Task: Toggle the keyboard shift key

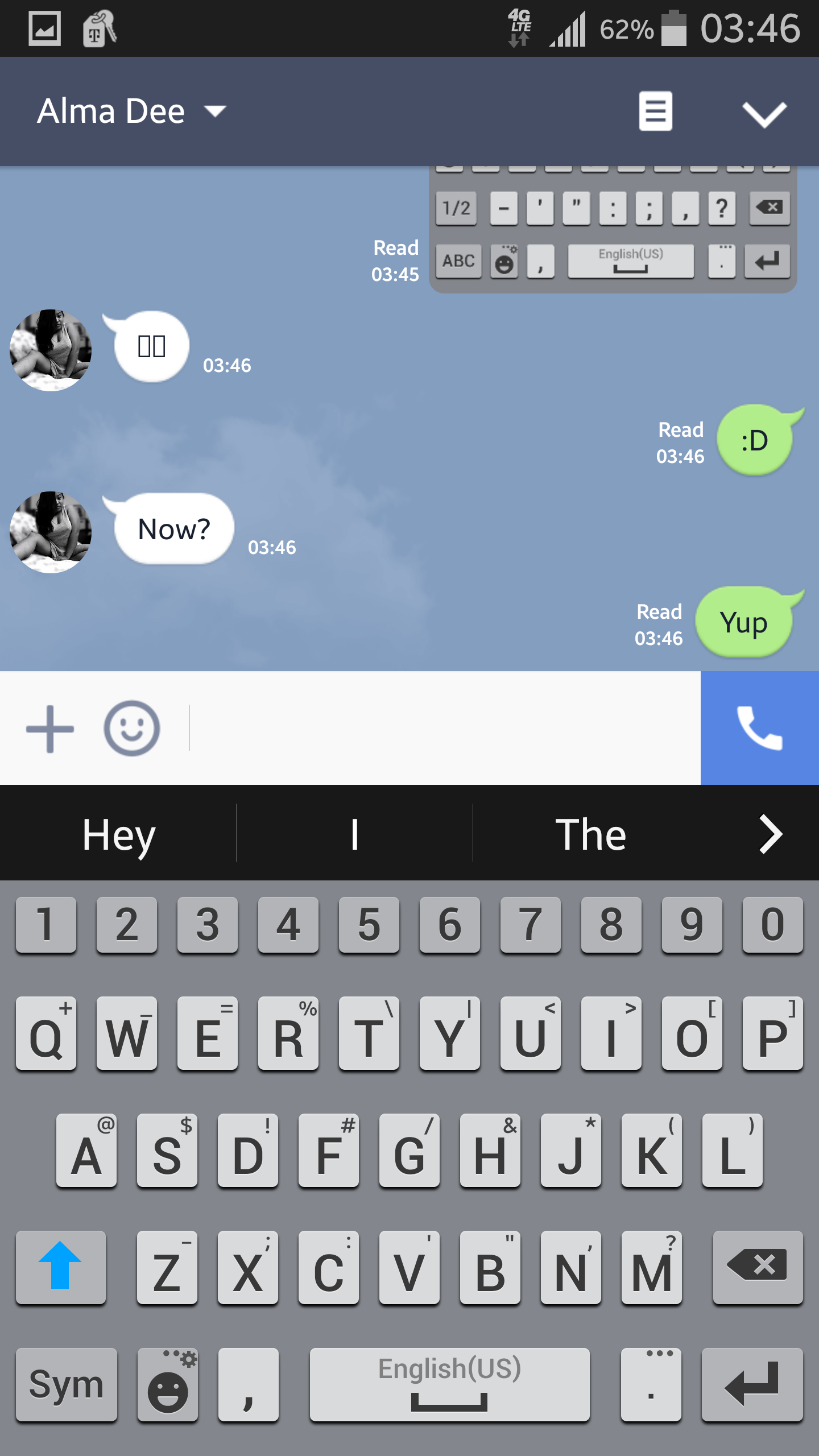Action: click(x=61, y=1267)
